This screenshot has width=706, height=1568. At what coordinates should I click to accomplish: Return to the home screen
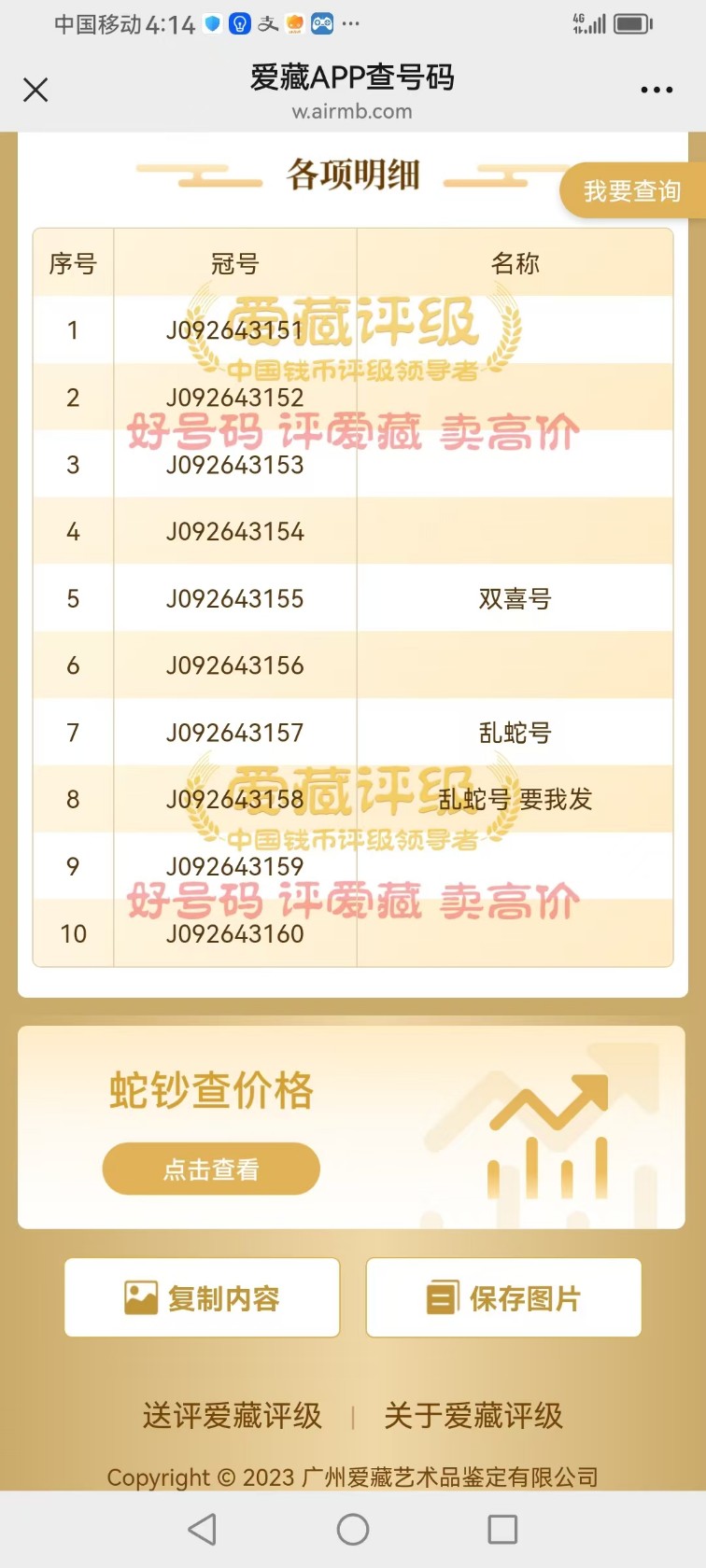point(353,1529)
